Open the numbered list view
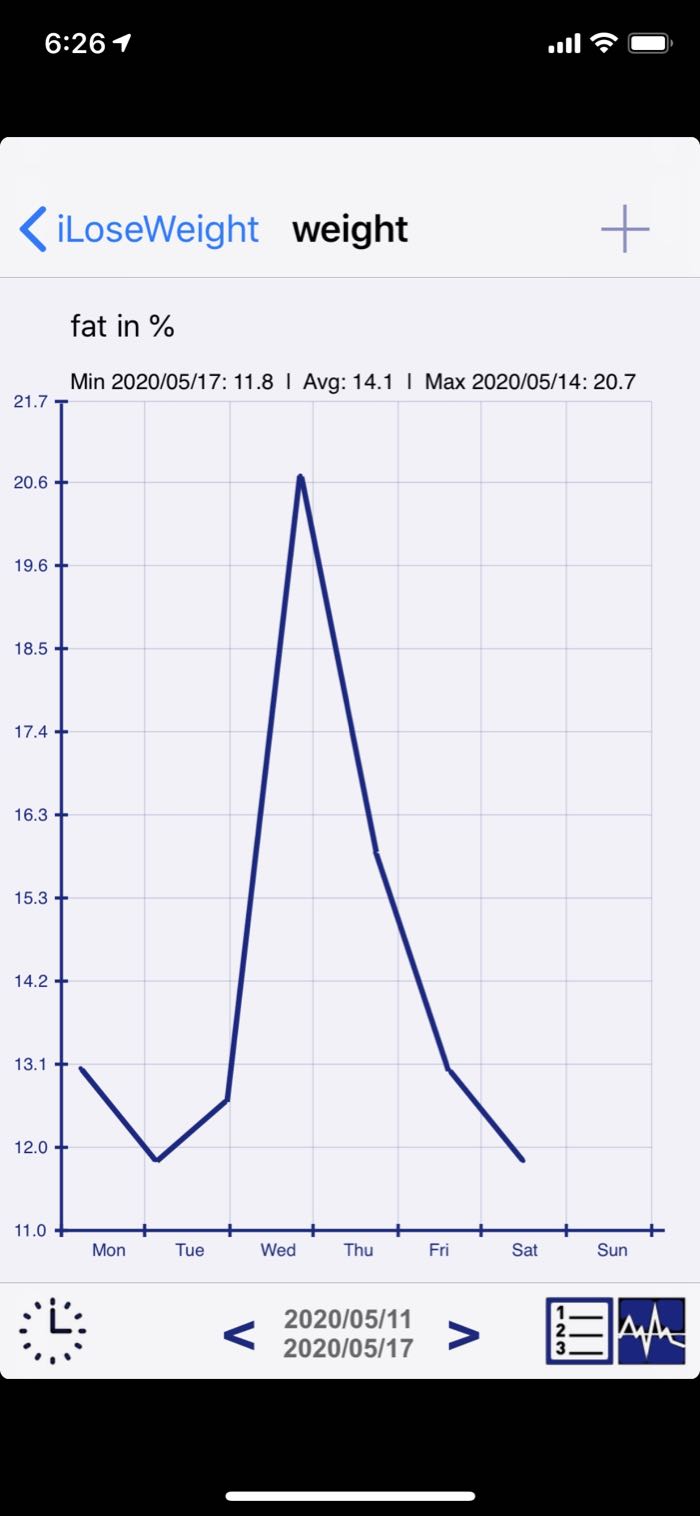 (579, 1331)
